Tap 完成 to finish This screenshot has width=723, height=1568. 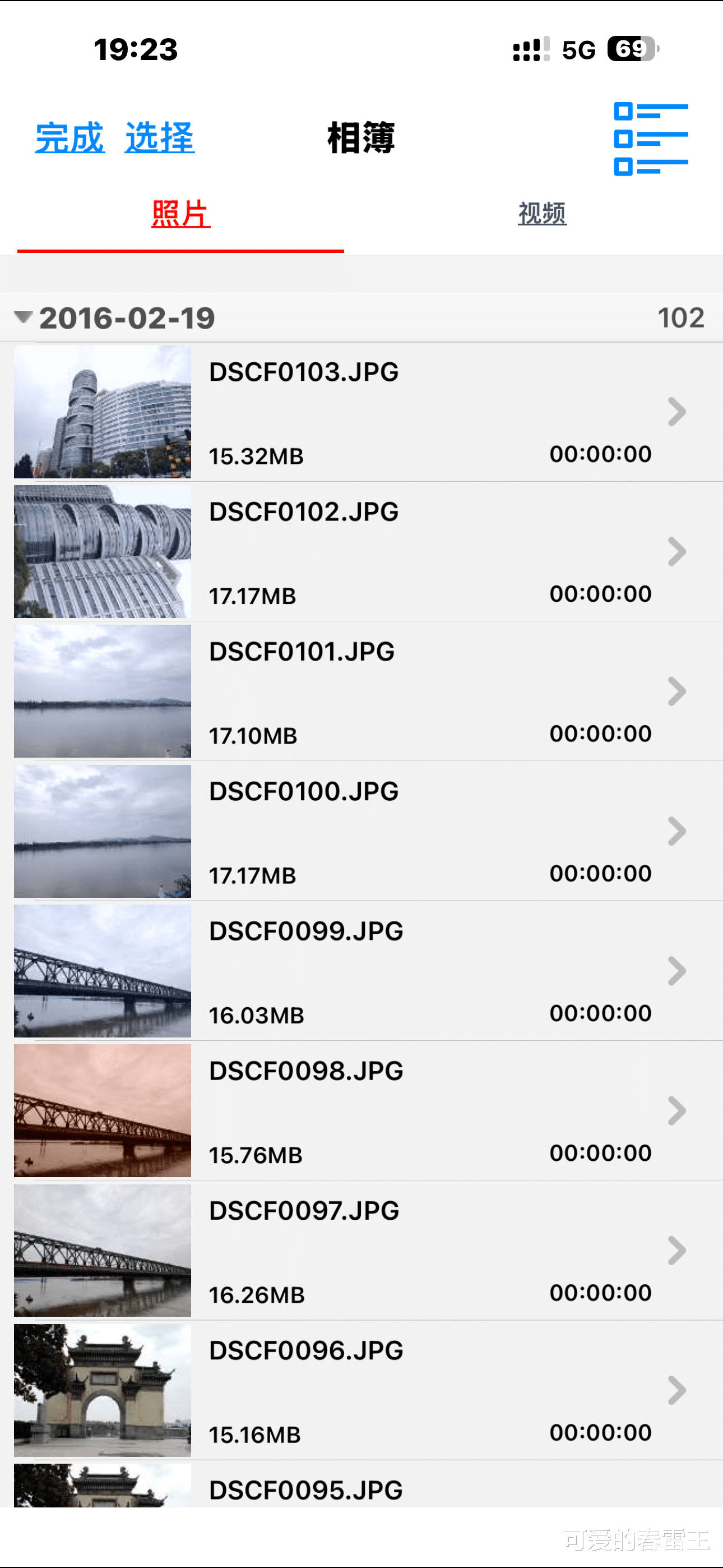69,138
